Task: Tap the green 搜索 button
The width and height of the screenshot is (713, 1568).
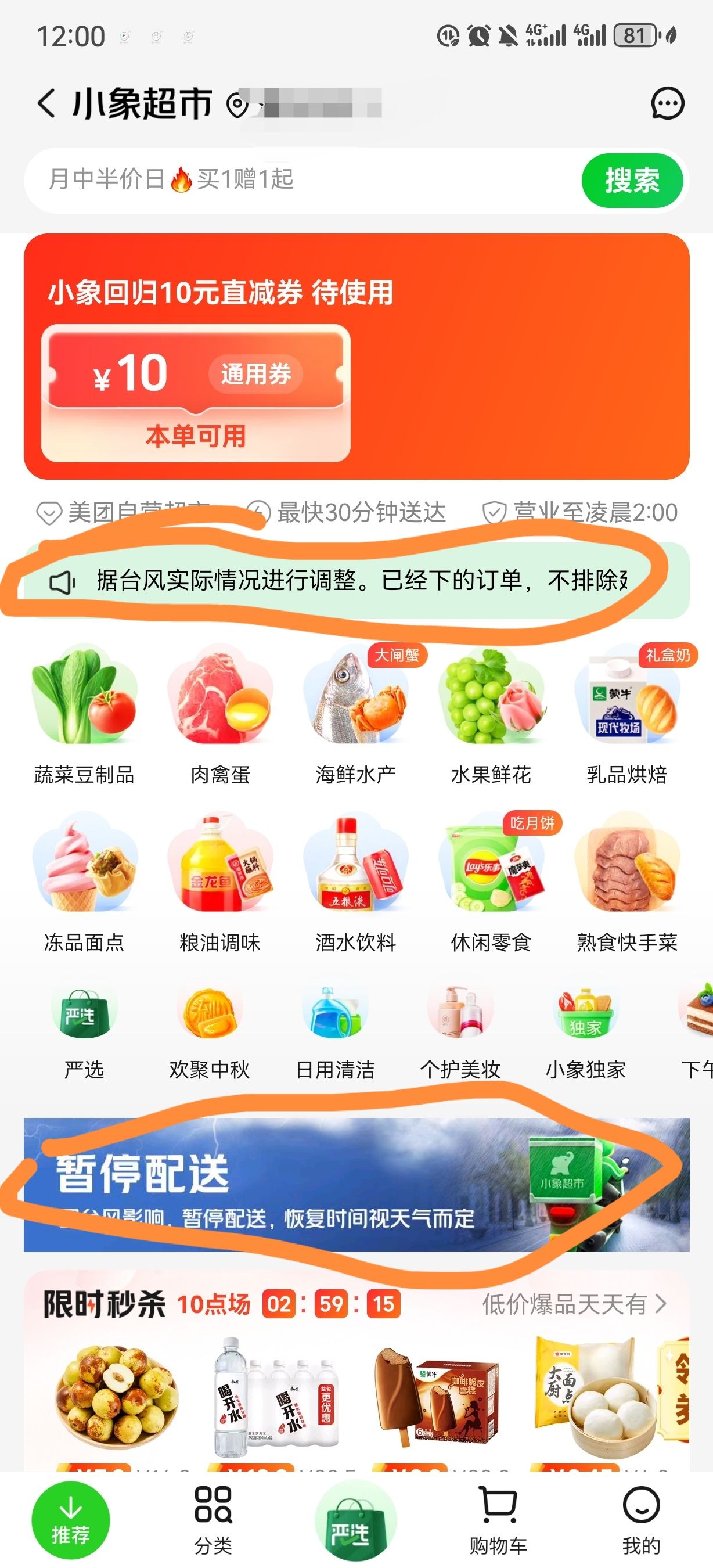Action: 632,180
